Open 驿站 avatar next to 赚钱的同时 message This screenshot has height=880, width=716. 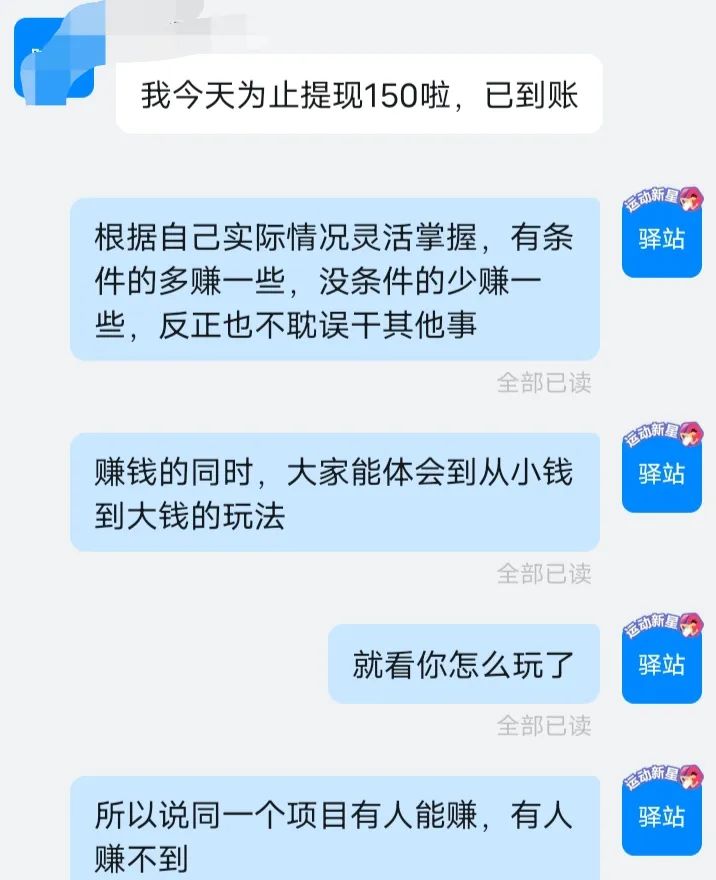click(661, 472)
